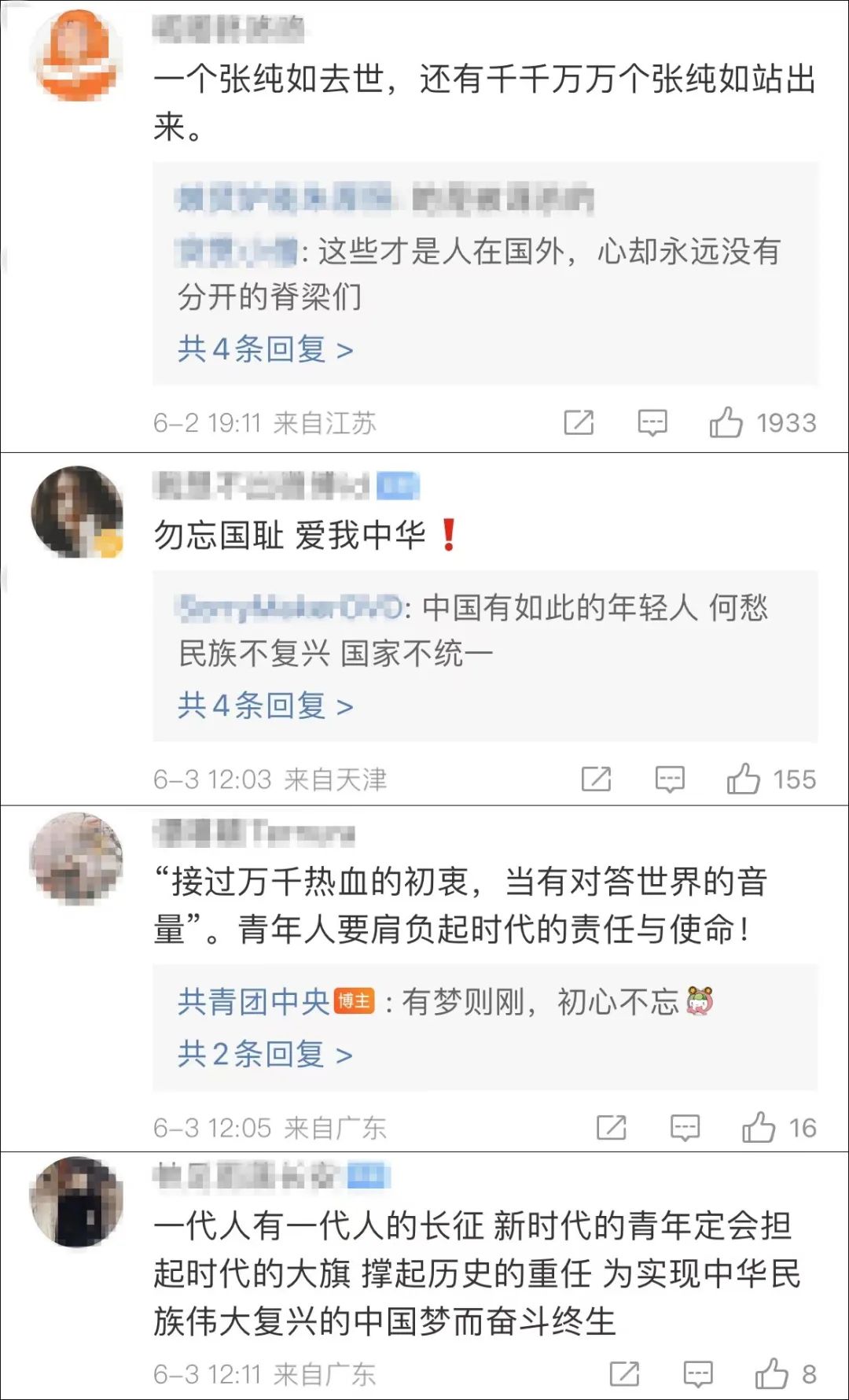Reply to the comment posted 6-3 12:05
This screenshot has height=1400, width=849.
(x=685, y=1128)
